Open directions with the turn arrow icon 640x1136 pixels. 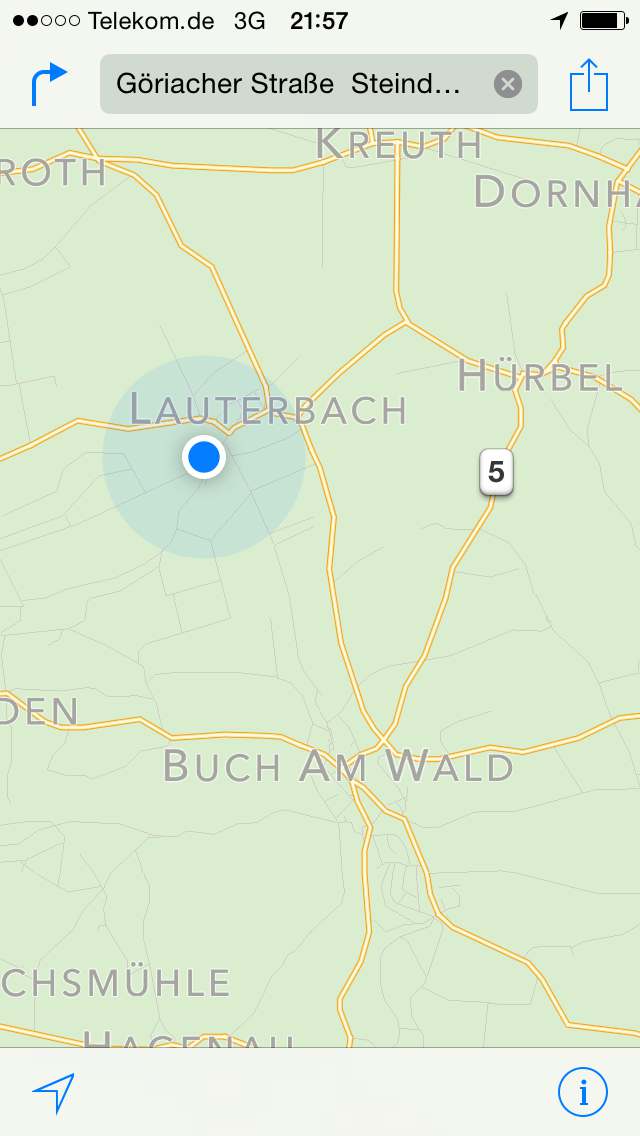click(x=49, y=84)
